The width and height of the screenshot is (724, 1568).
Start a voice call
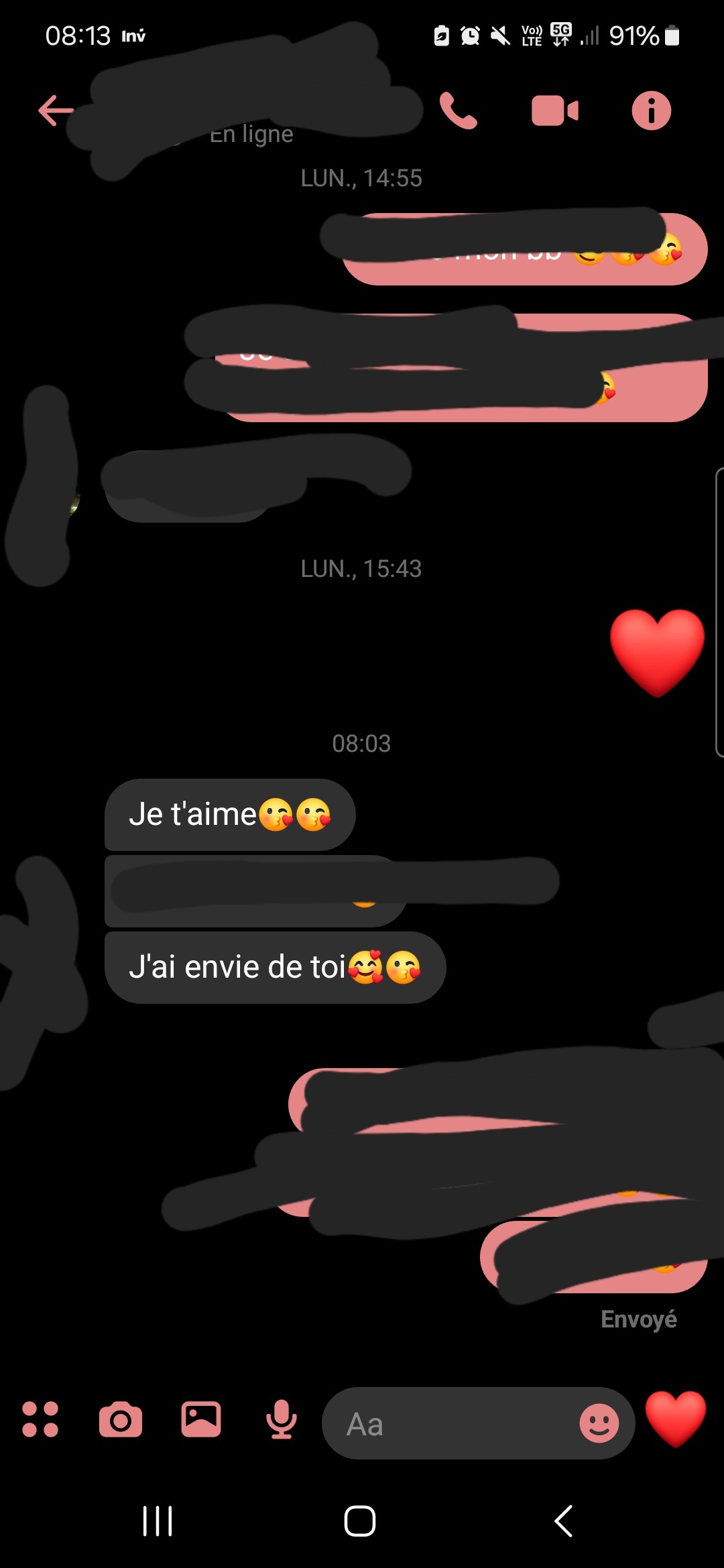[x=459, y=111]
